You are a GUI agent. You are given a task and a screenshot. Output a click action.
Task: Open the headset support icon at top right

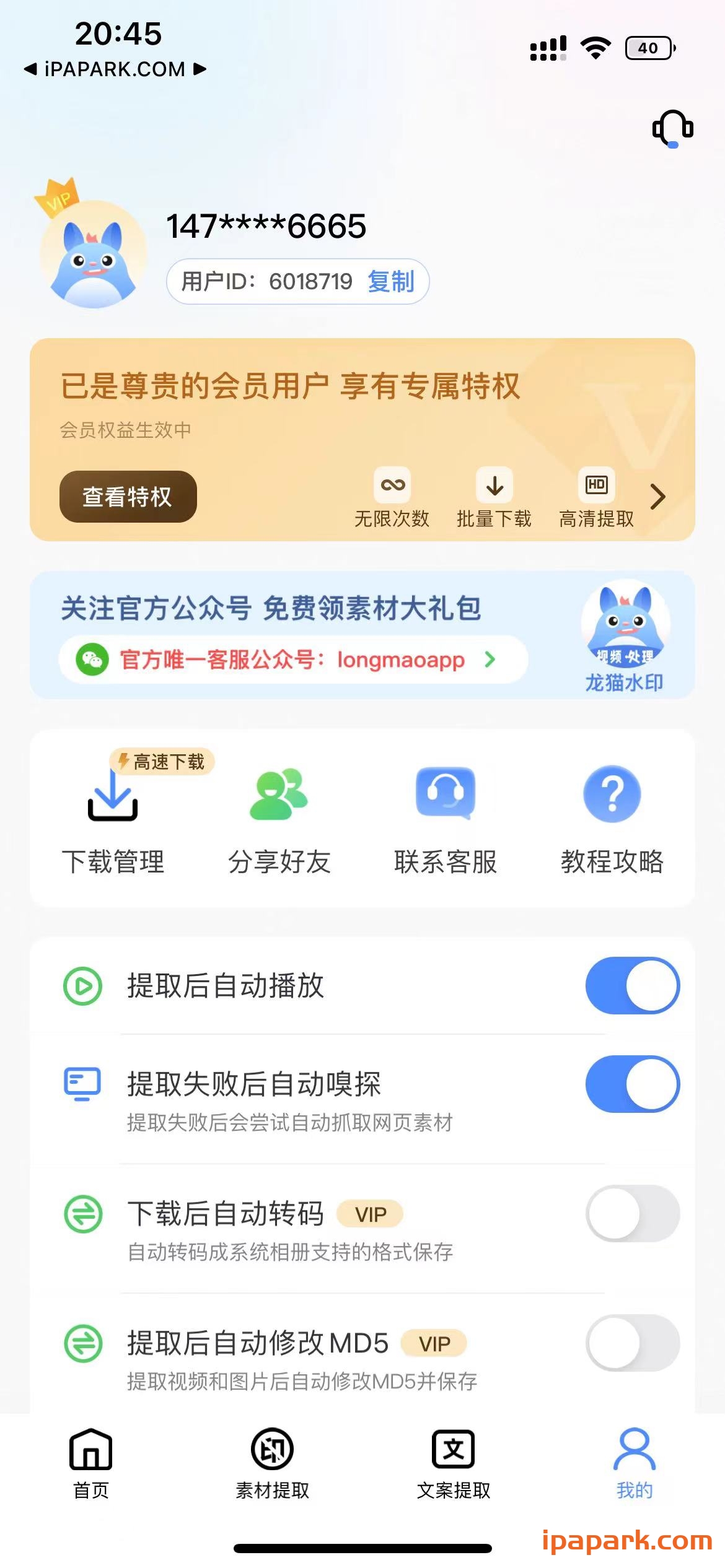pos(672,128)
